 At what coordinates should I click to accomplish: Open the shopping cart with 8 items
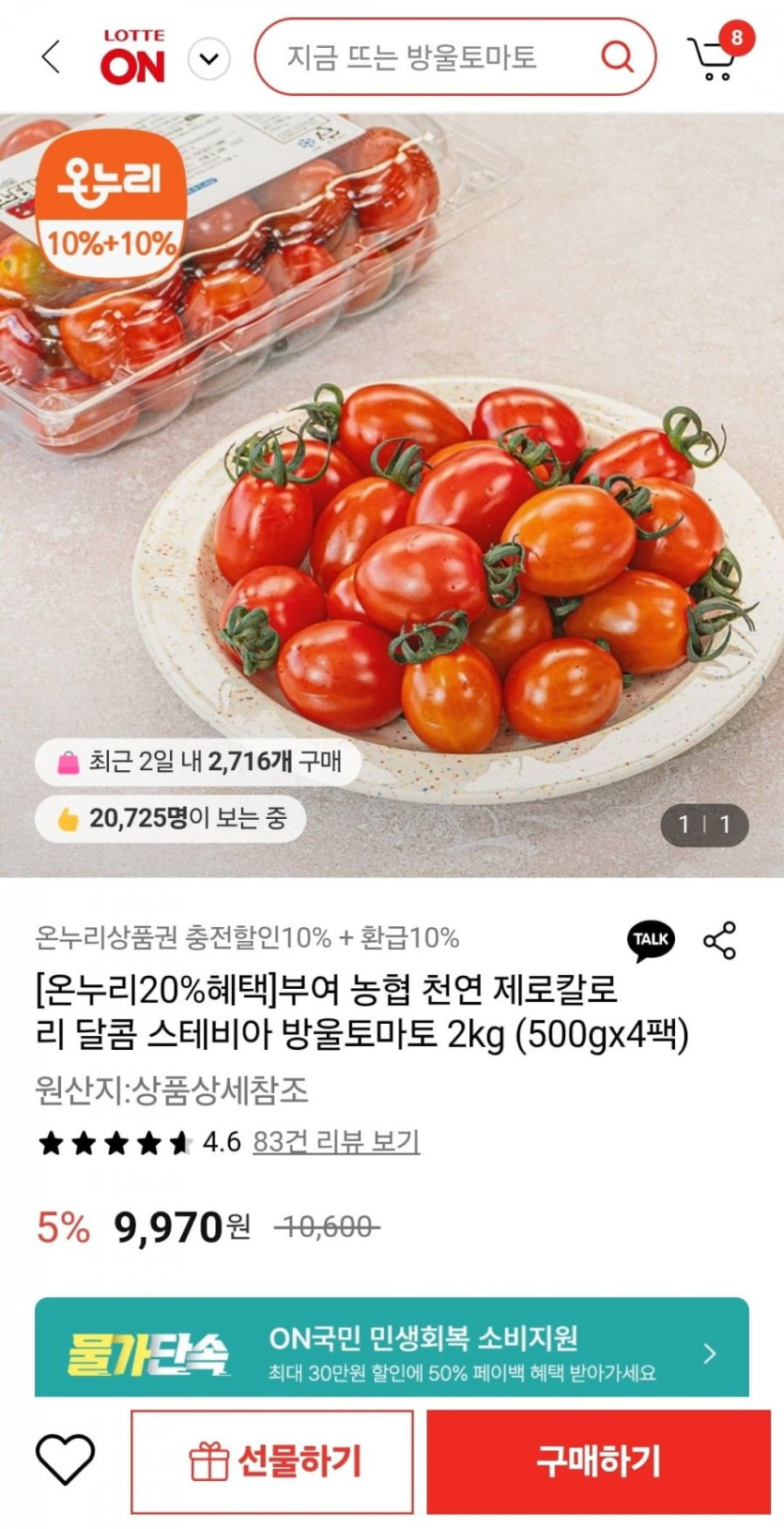715,57
